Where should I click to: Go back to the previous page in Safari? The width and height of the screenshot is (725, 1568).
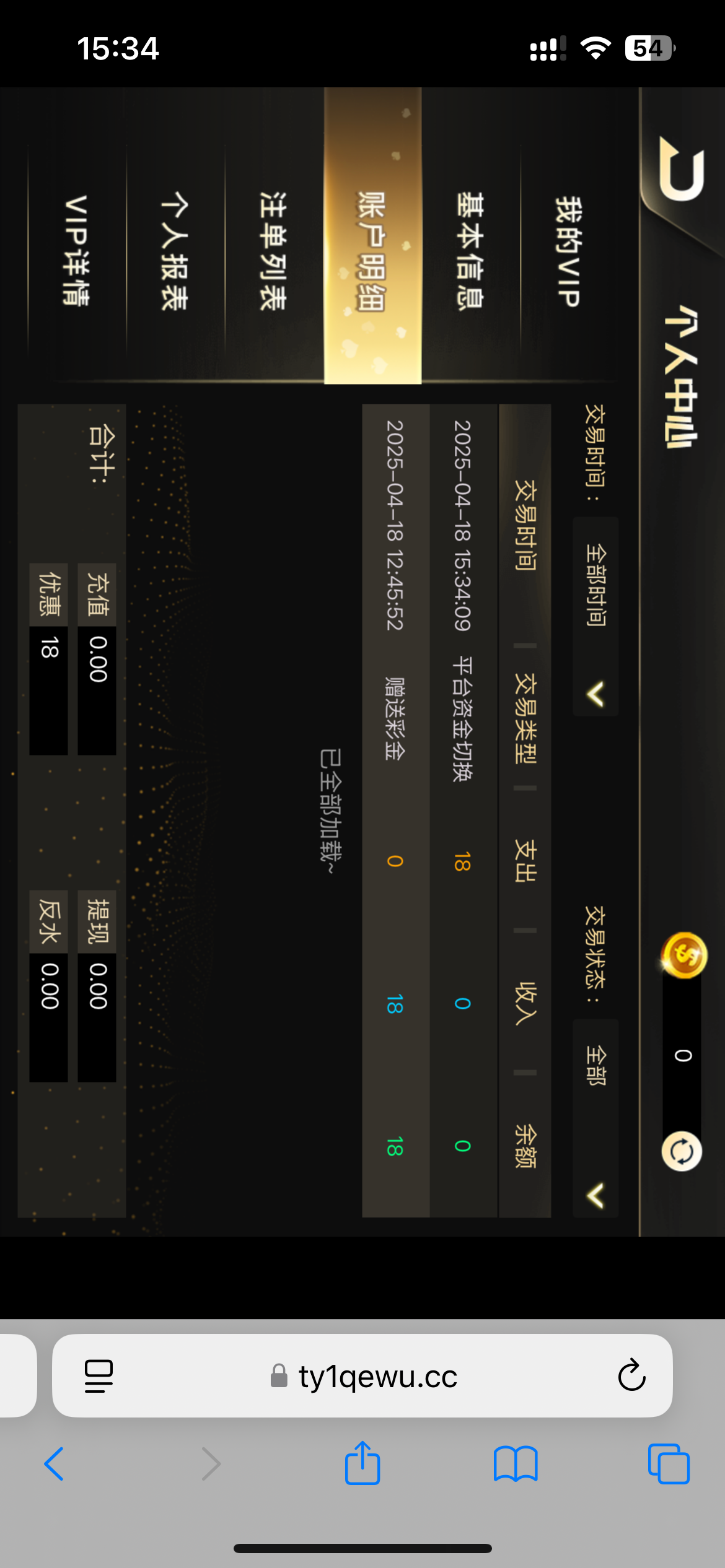click(x=55, y=1464)
